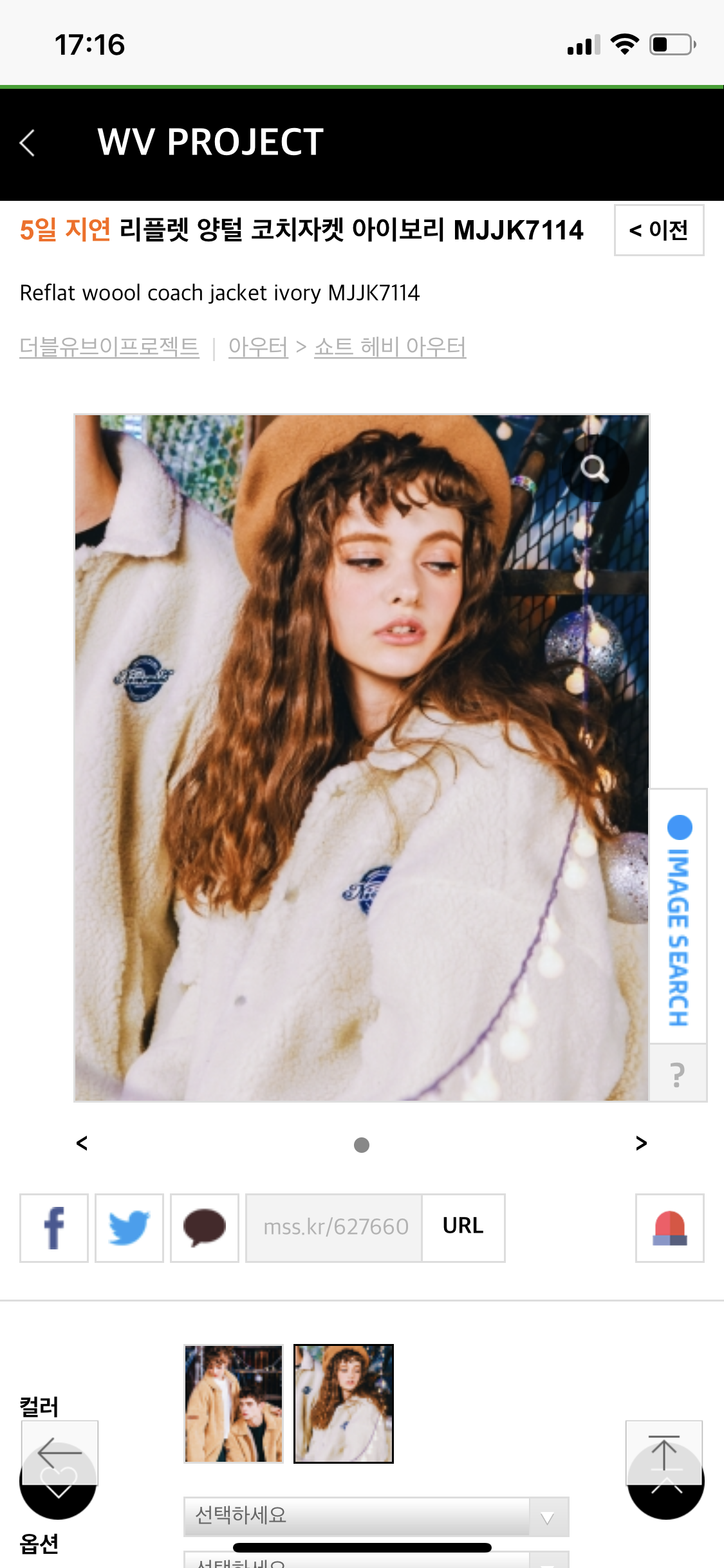Open the image search help question mark
This screenshot has height=1568, width=724.
click(x=678, y=1074)
